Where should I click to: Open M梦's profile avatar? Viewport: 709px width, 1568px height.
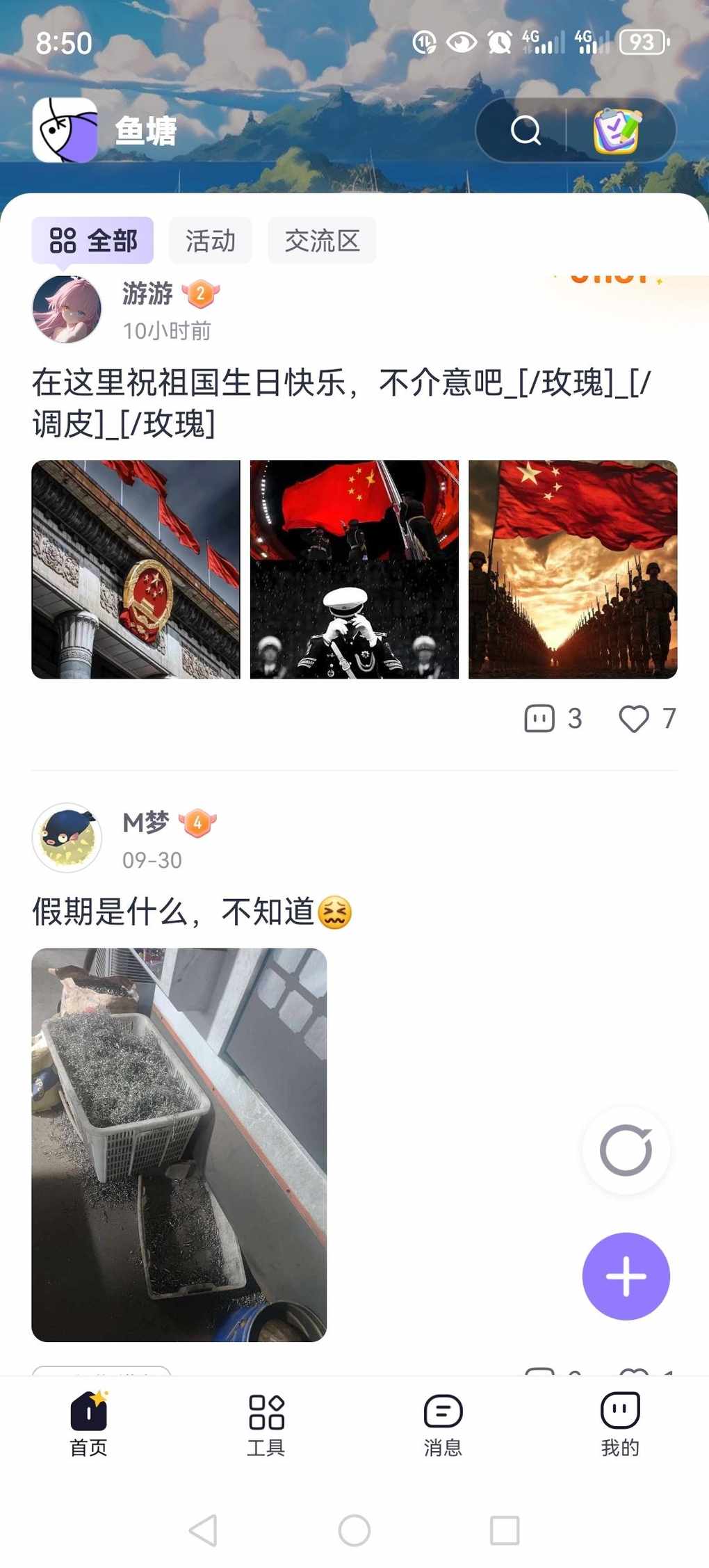point(67,838)
